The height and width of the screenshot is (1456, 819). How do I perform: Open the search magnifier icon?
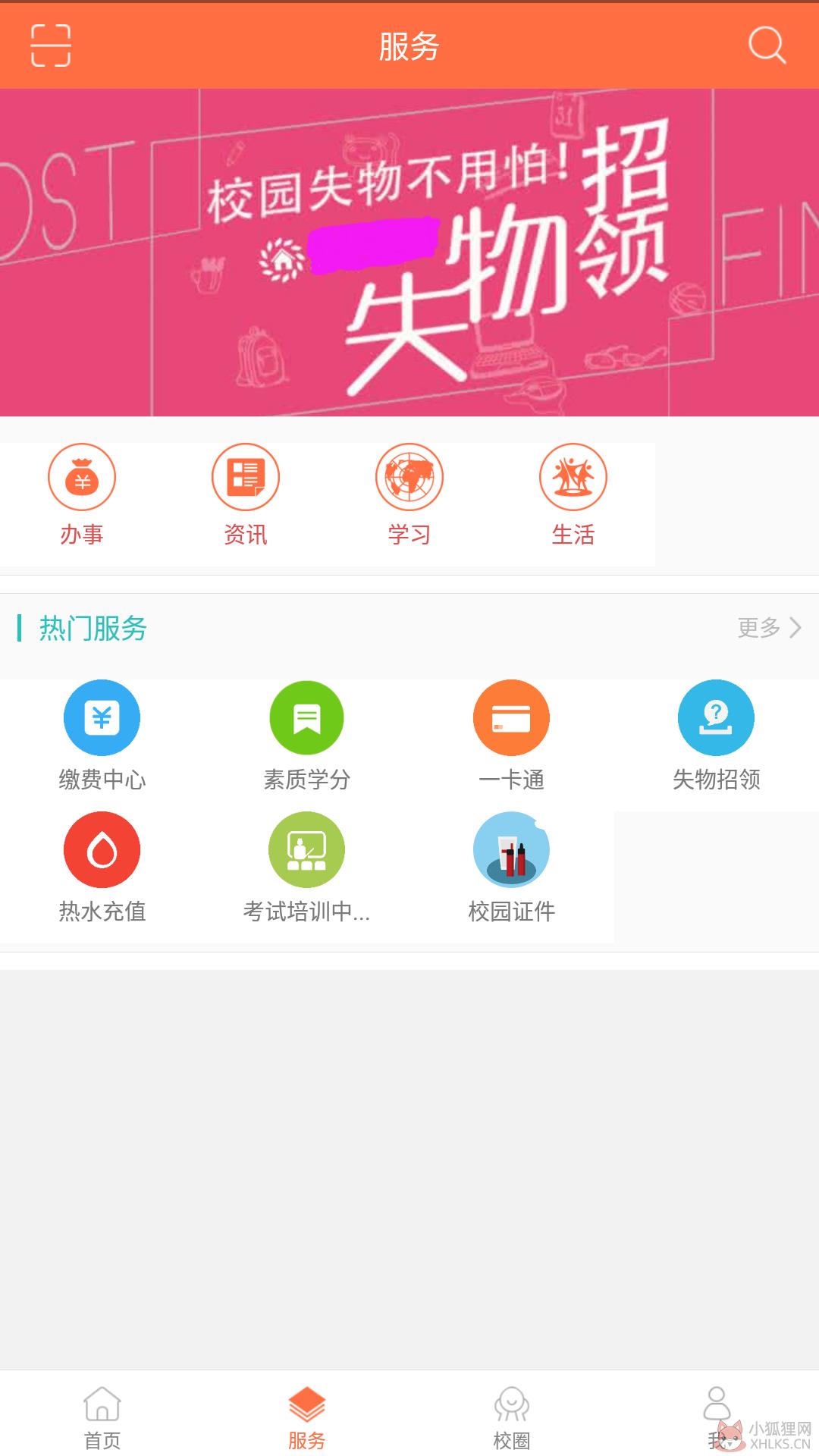click(x=767, y=45)
